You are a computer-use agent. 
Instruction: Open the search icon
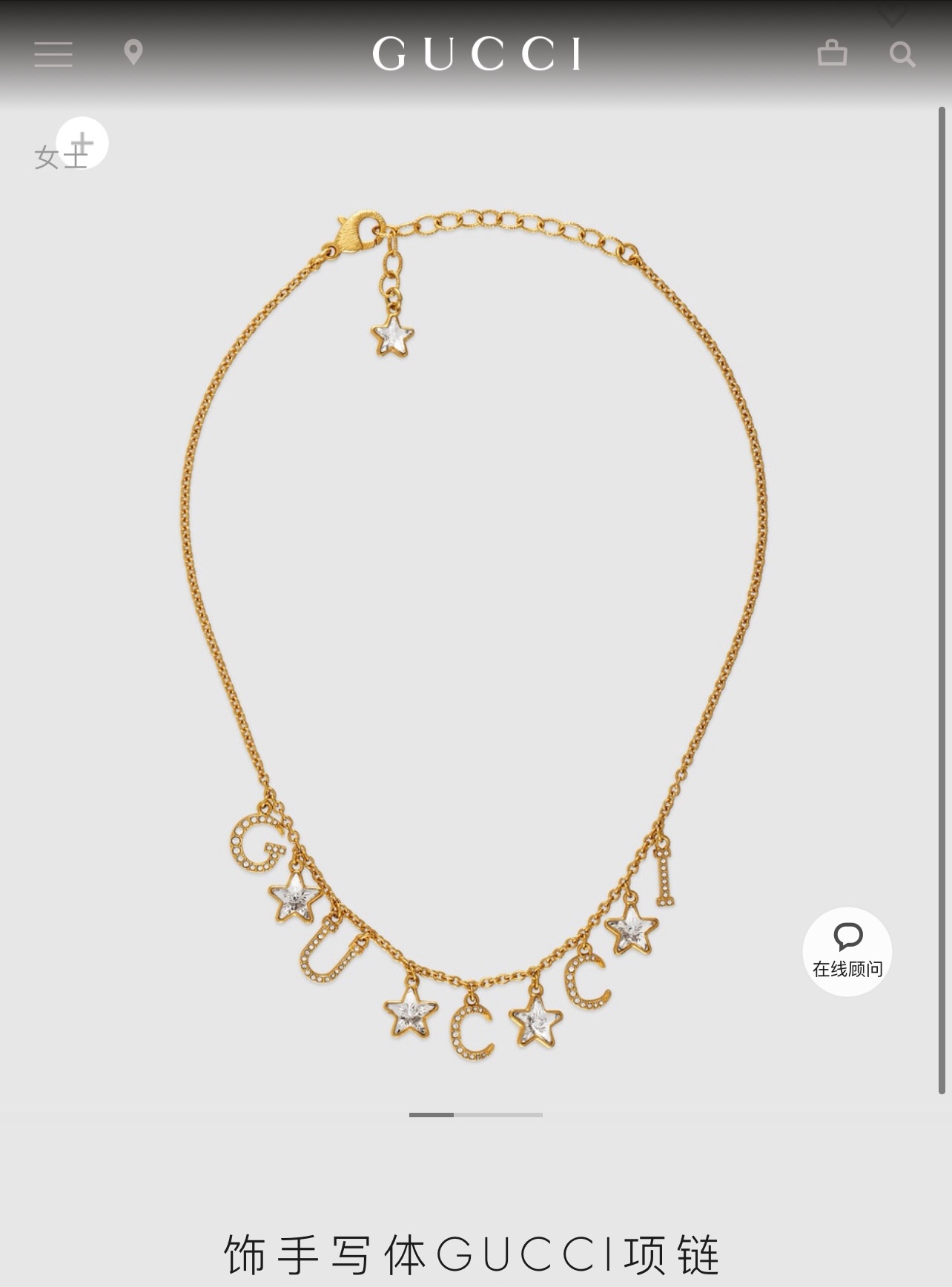click(902, 54)
